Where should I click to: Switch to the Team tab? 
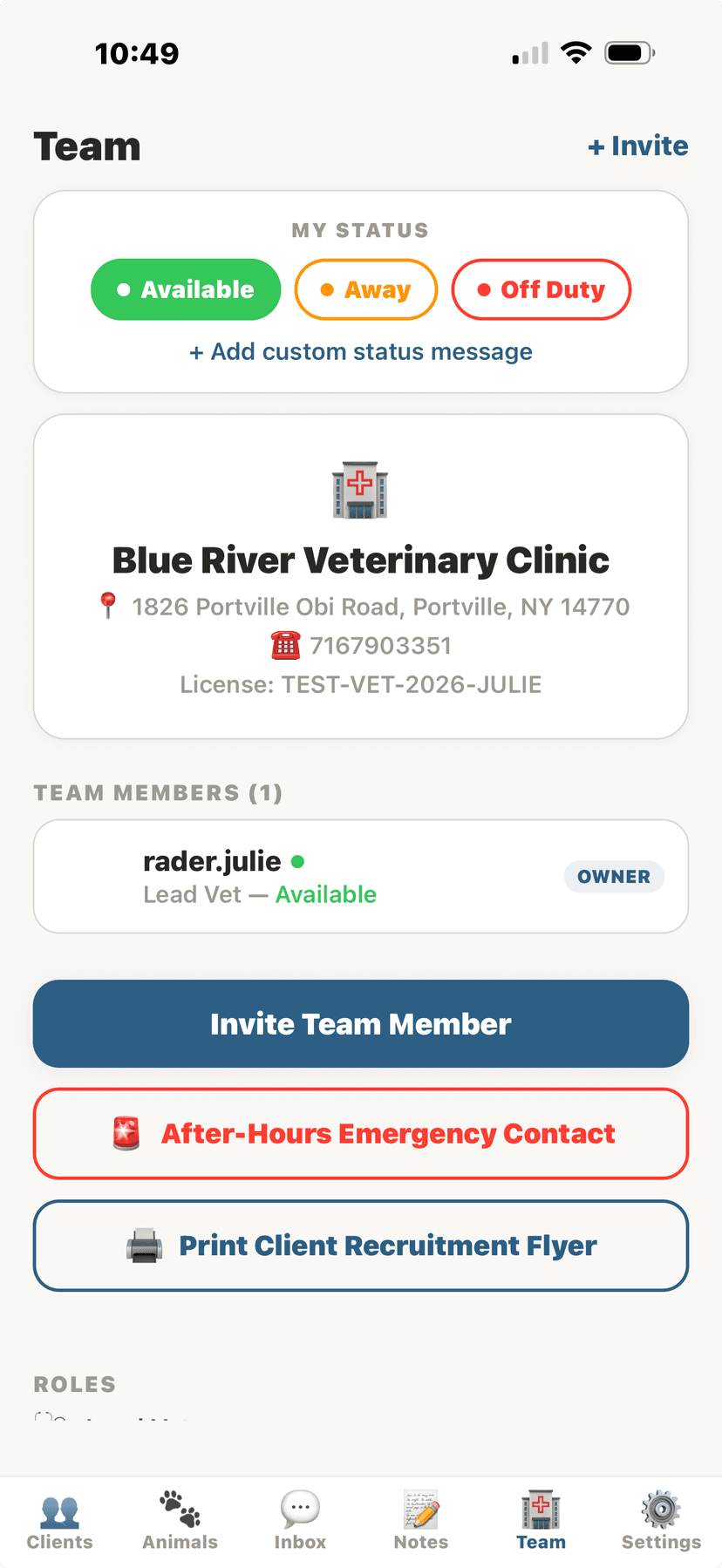pyautogui.click(x=541, y=1508)
